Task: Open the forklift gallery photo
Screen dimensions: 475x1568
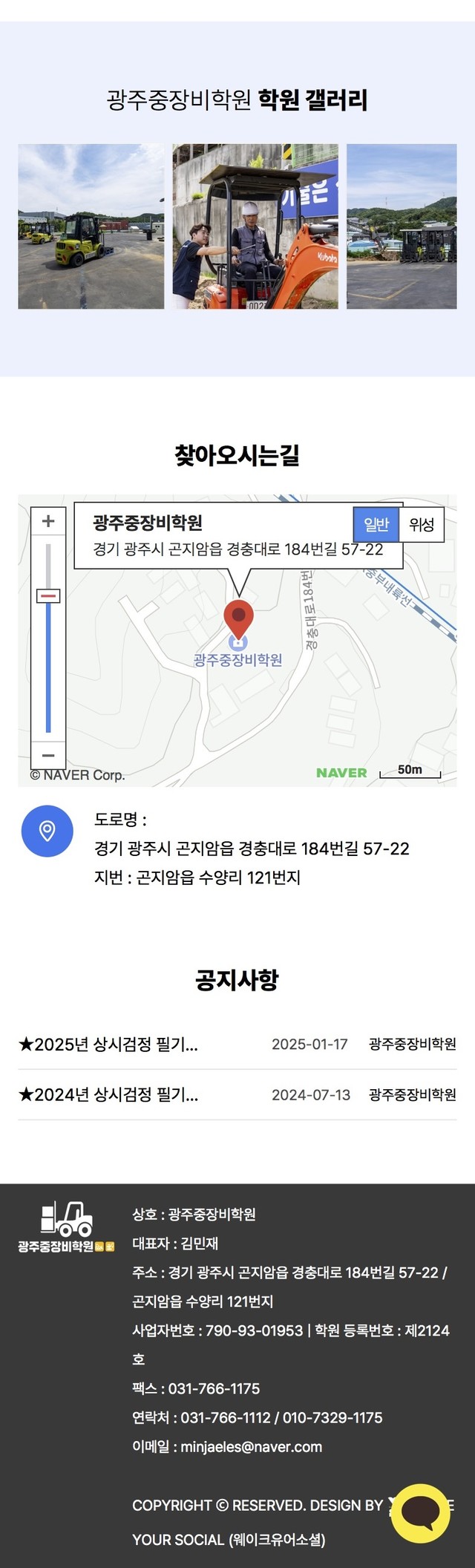Action: coord(91,226)
